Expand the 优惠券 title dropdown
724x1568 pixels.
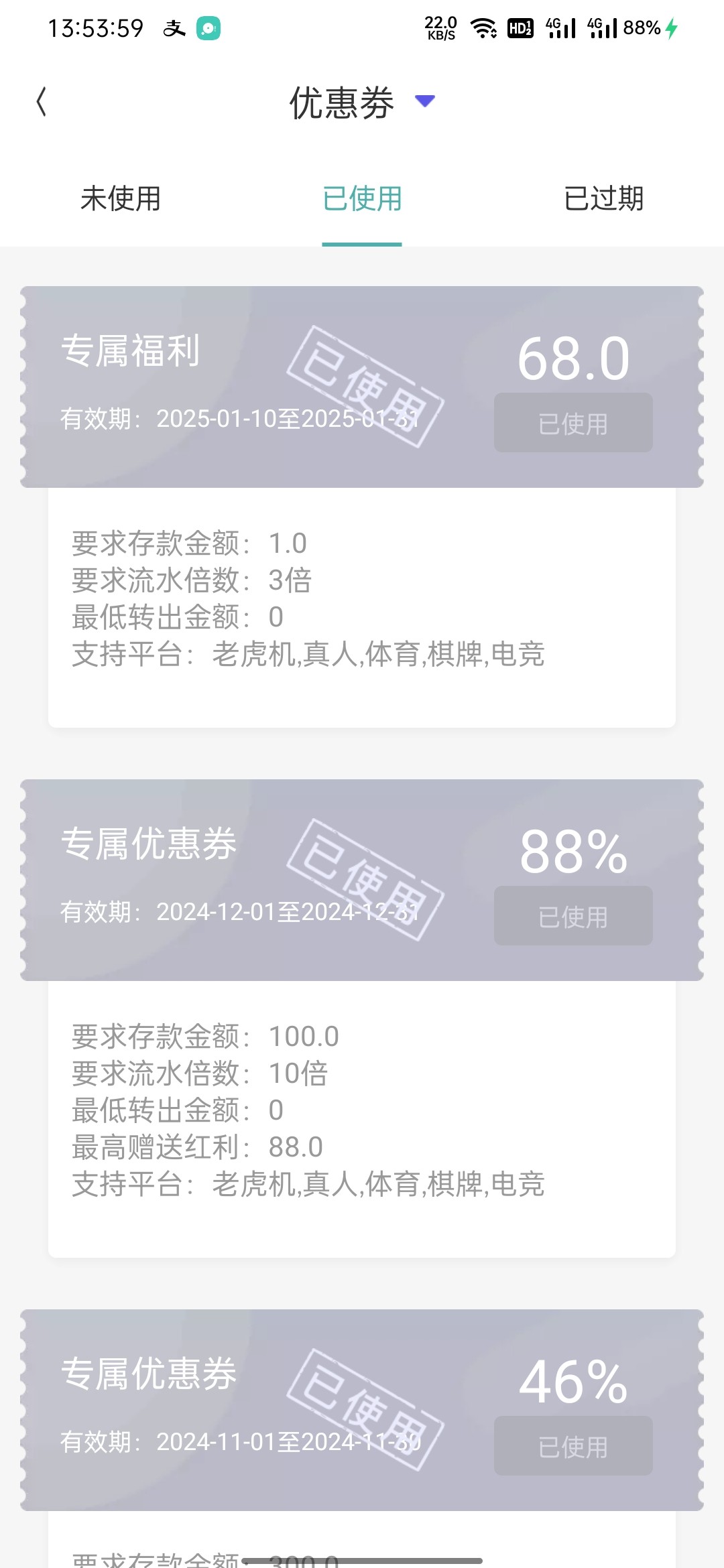pos(425,101)
